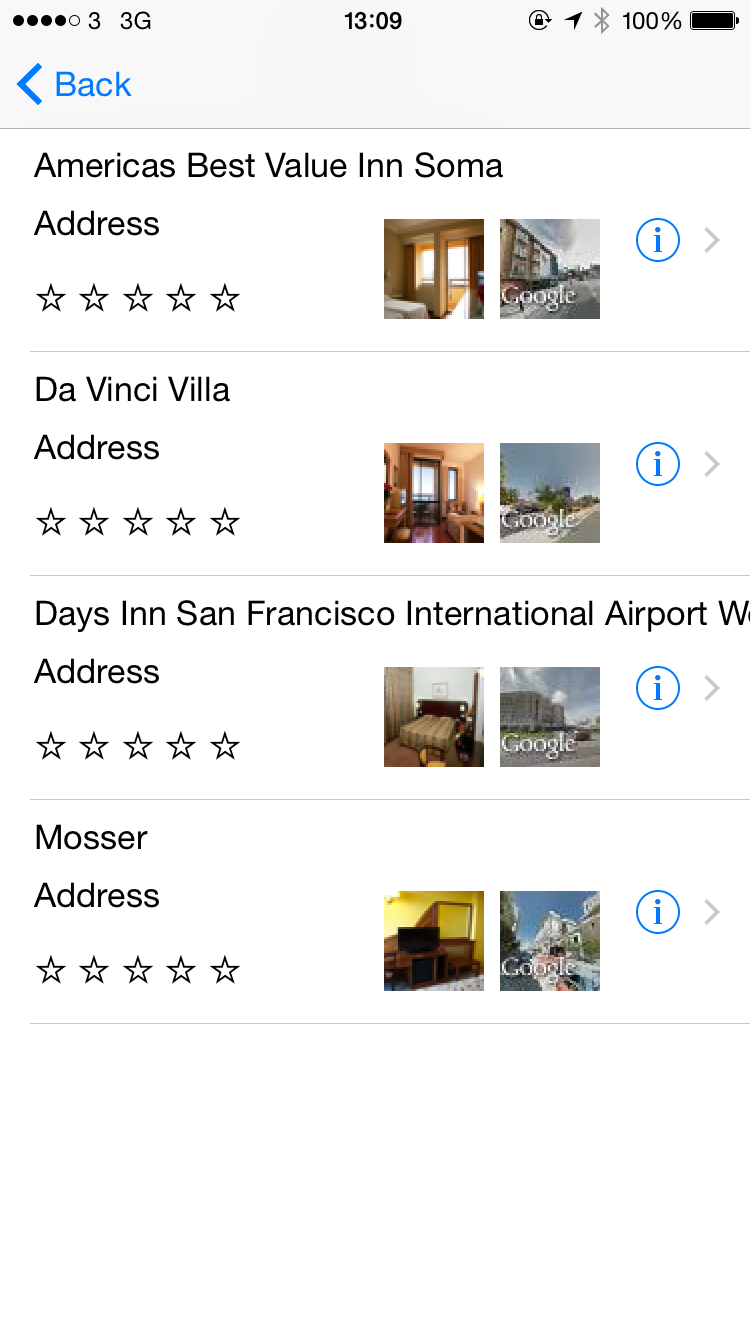
Task: Show info for Da Vinci Villa
Action: (x=657, y=464)
